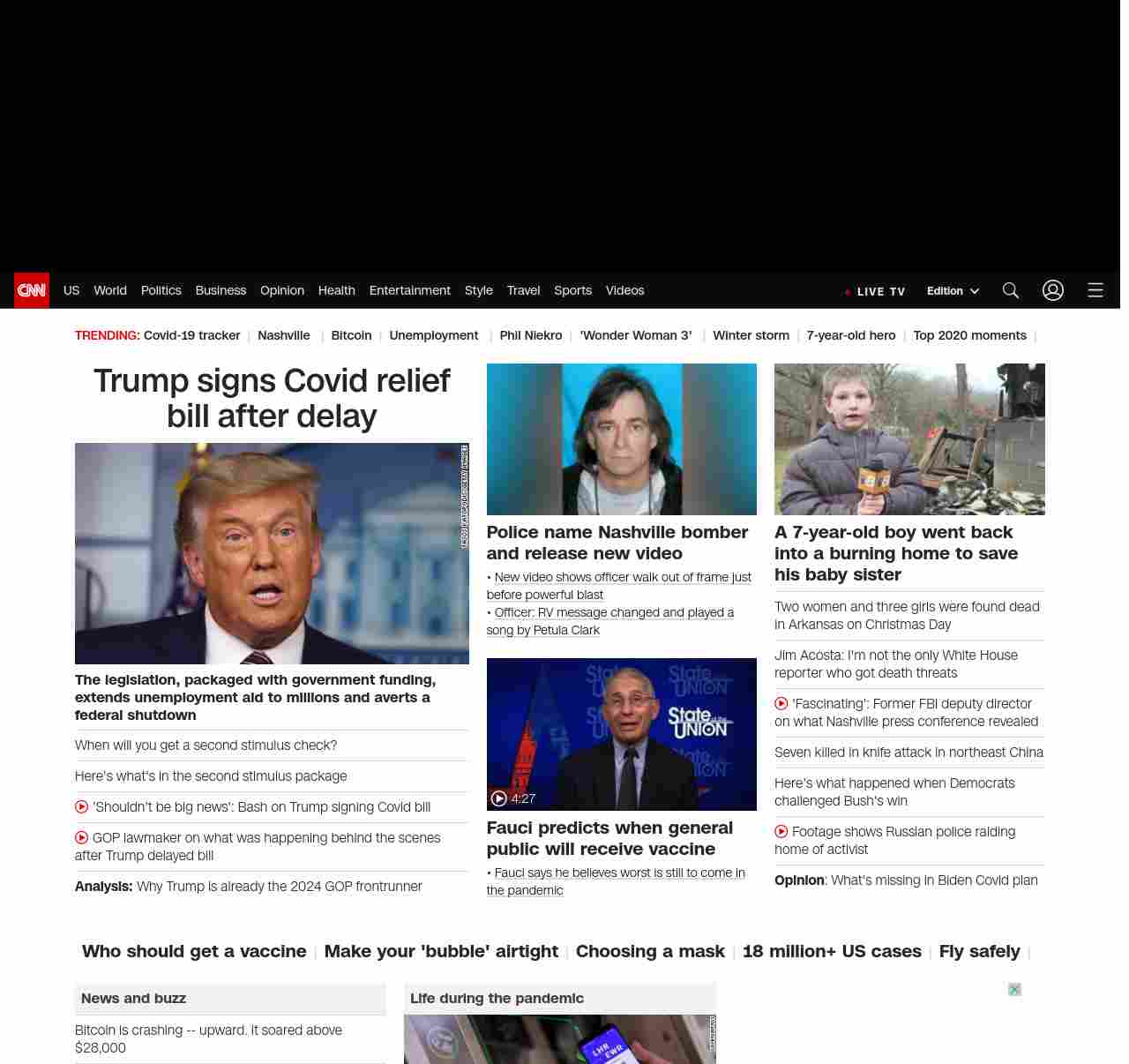Open trending topic Bitcoin
Image resolution: width=1129 pixels, height=1064 pixels.
(351, 335)
